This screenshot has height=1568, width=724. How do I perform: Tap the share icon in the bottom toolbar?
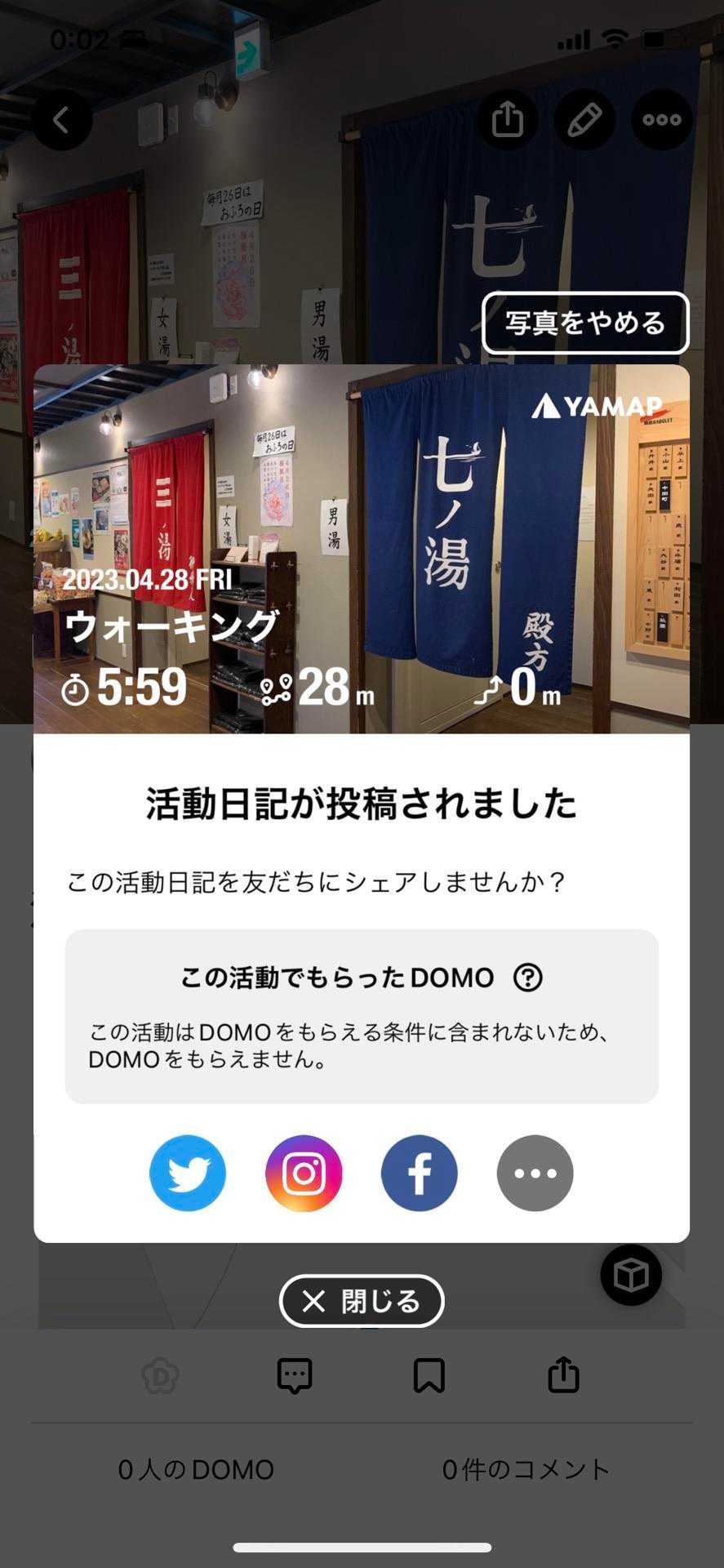pos(563,1375)
